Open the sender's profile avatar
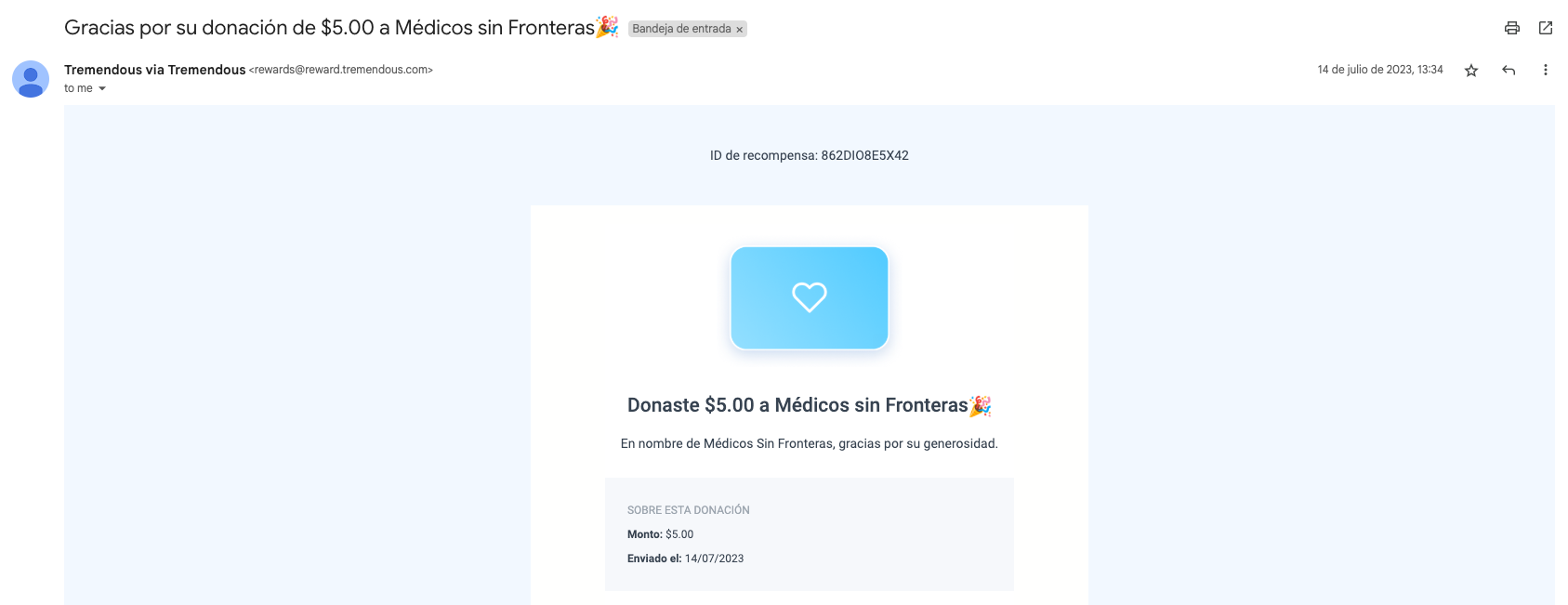The image size is (1568, 605). pyautogui.click(x=31, y=79)
